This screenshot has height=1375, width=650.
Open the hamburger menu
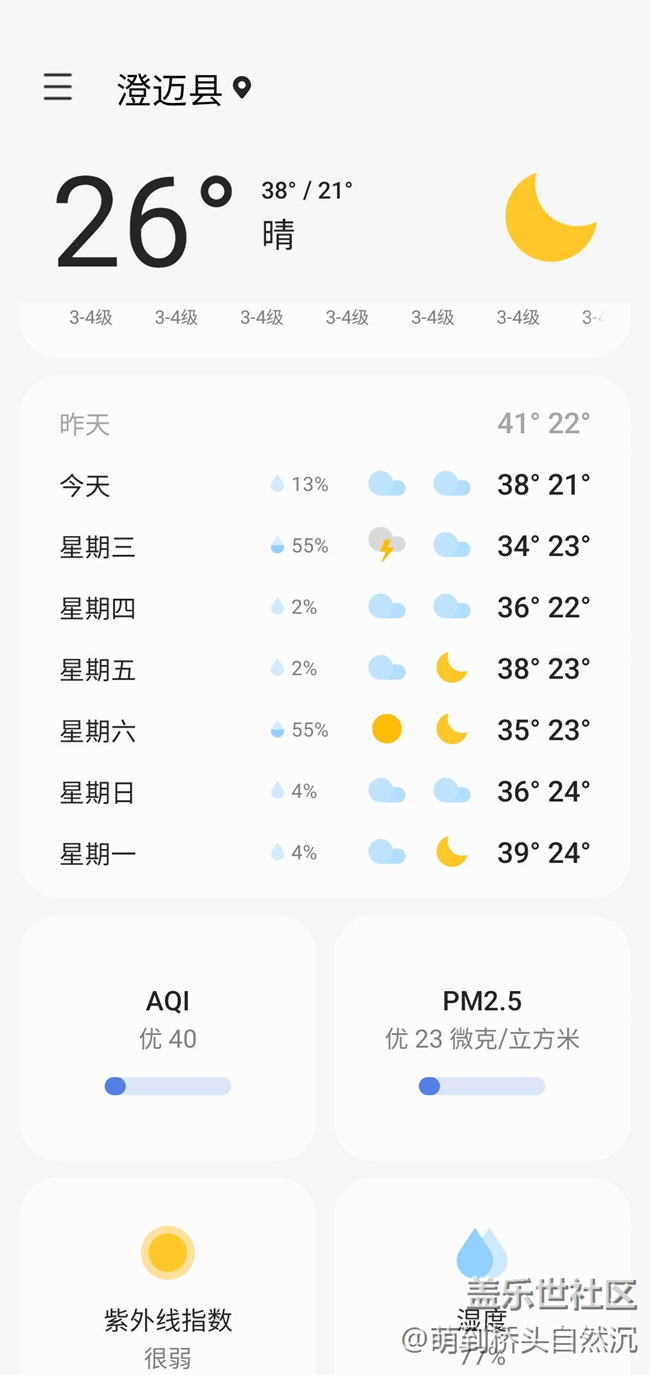(x=58, y=87)
